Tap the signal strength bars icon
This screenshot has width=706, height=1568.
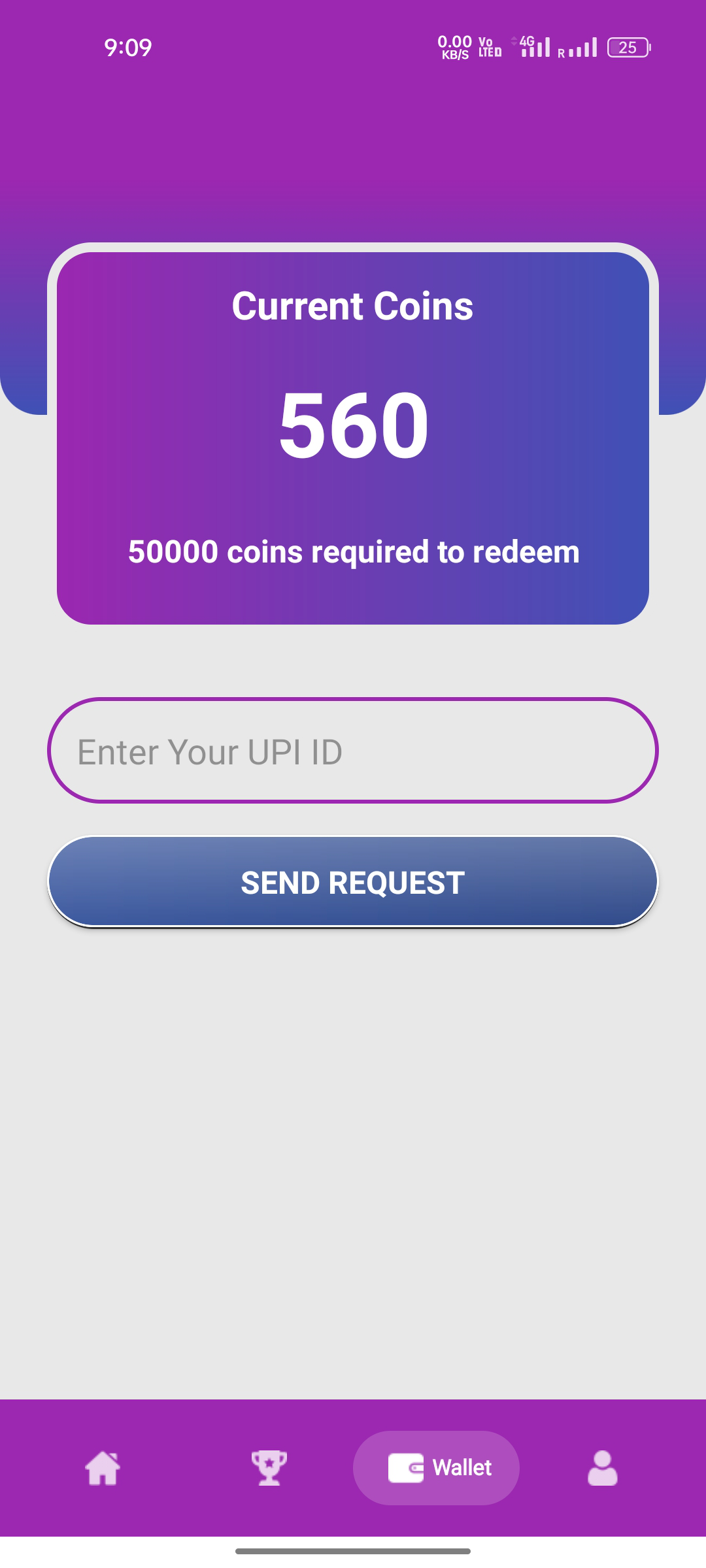point(536,49)
